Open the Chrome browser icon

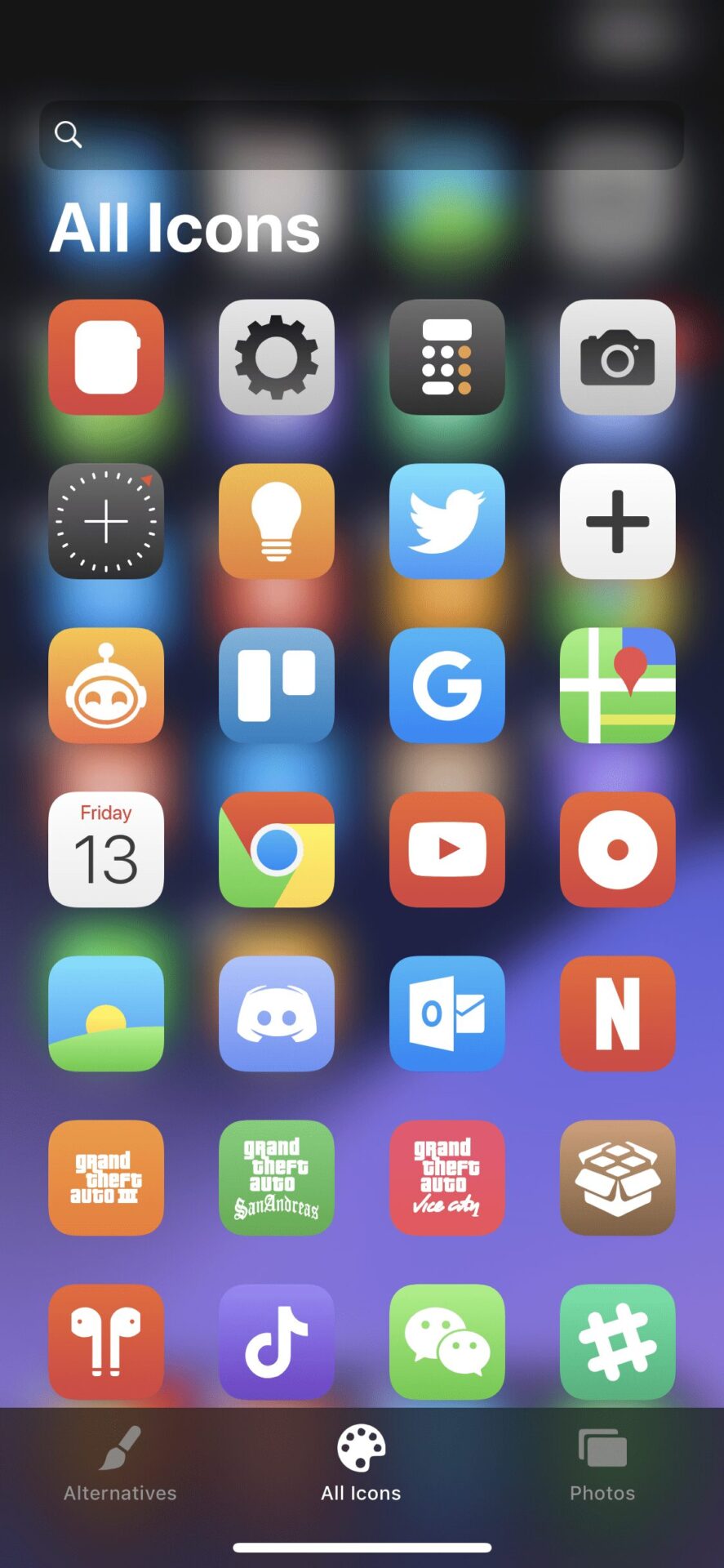pyautogui.click(x=277, y=849)
